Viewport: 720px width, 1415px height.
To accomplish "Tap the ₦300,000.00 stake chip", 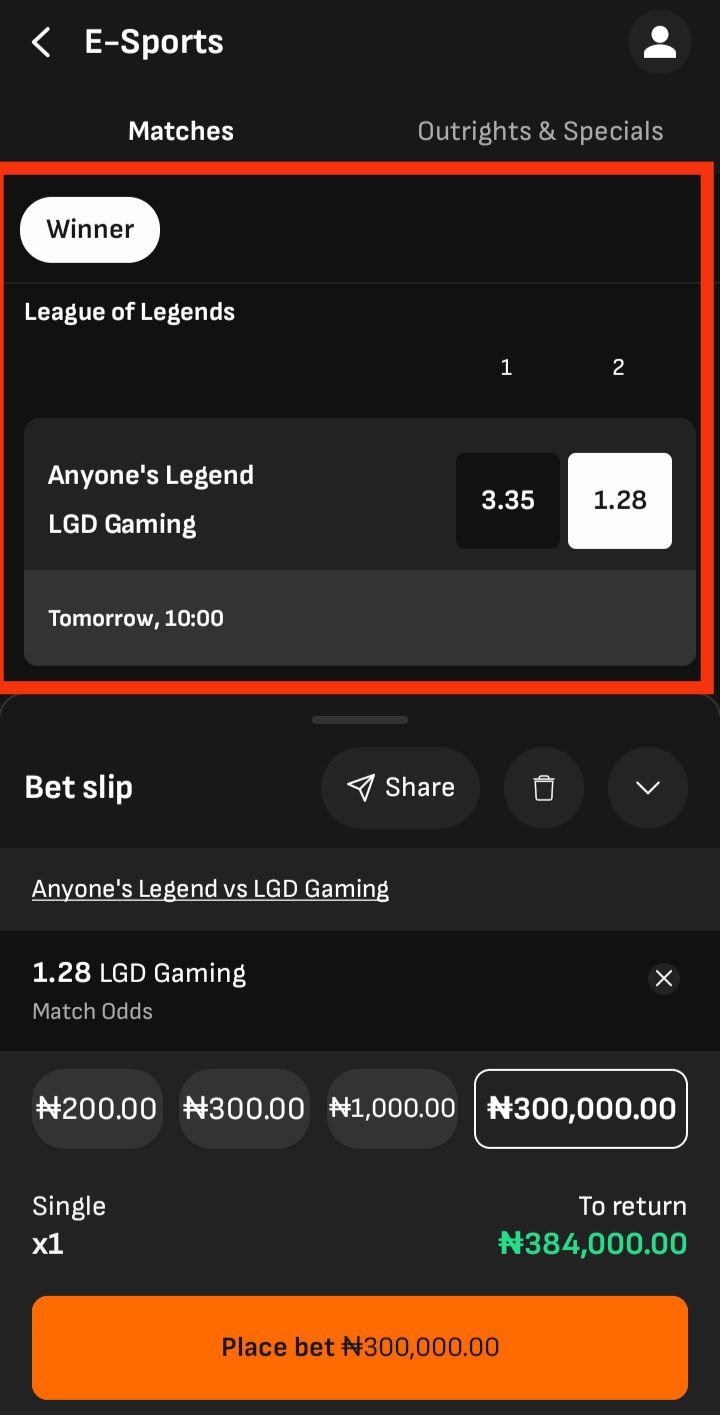I will (581, 1108).
